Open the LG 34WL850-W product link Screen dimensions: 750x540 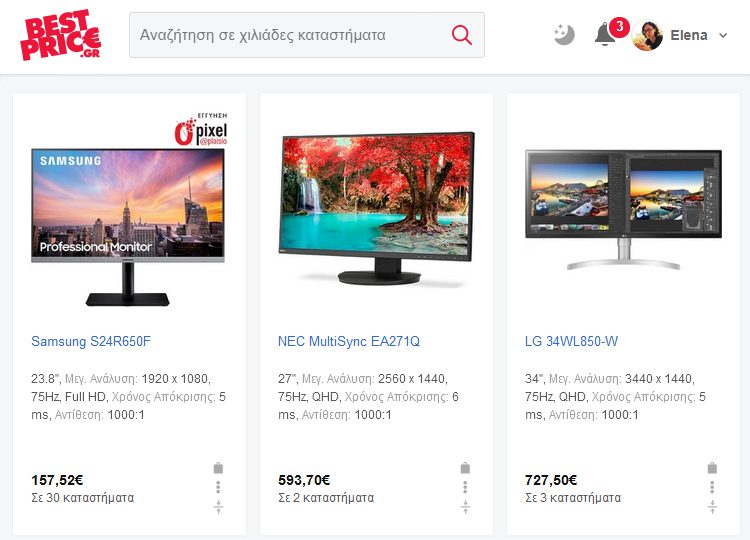click(x=571, y=342)
